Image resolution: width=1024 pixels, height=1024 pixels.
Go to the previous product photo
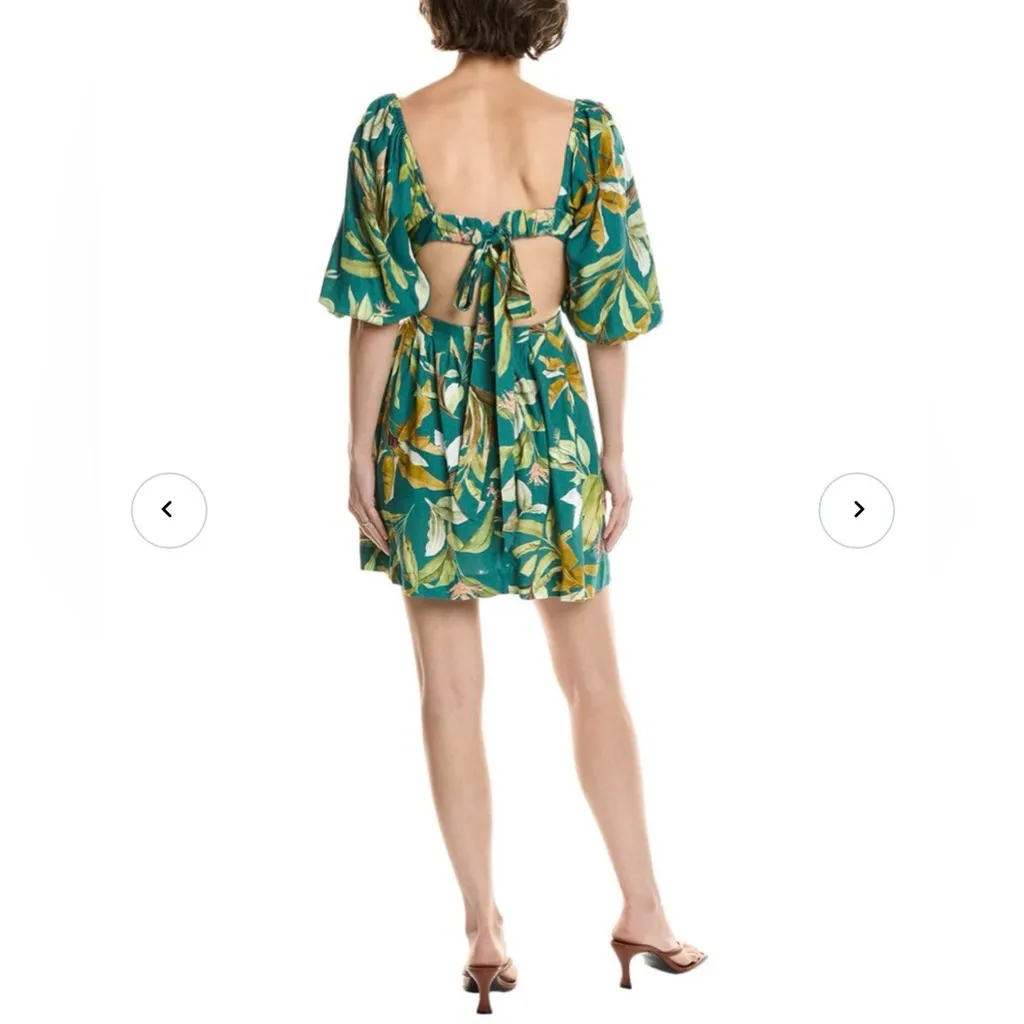click(x=169, y=510)
